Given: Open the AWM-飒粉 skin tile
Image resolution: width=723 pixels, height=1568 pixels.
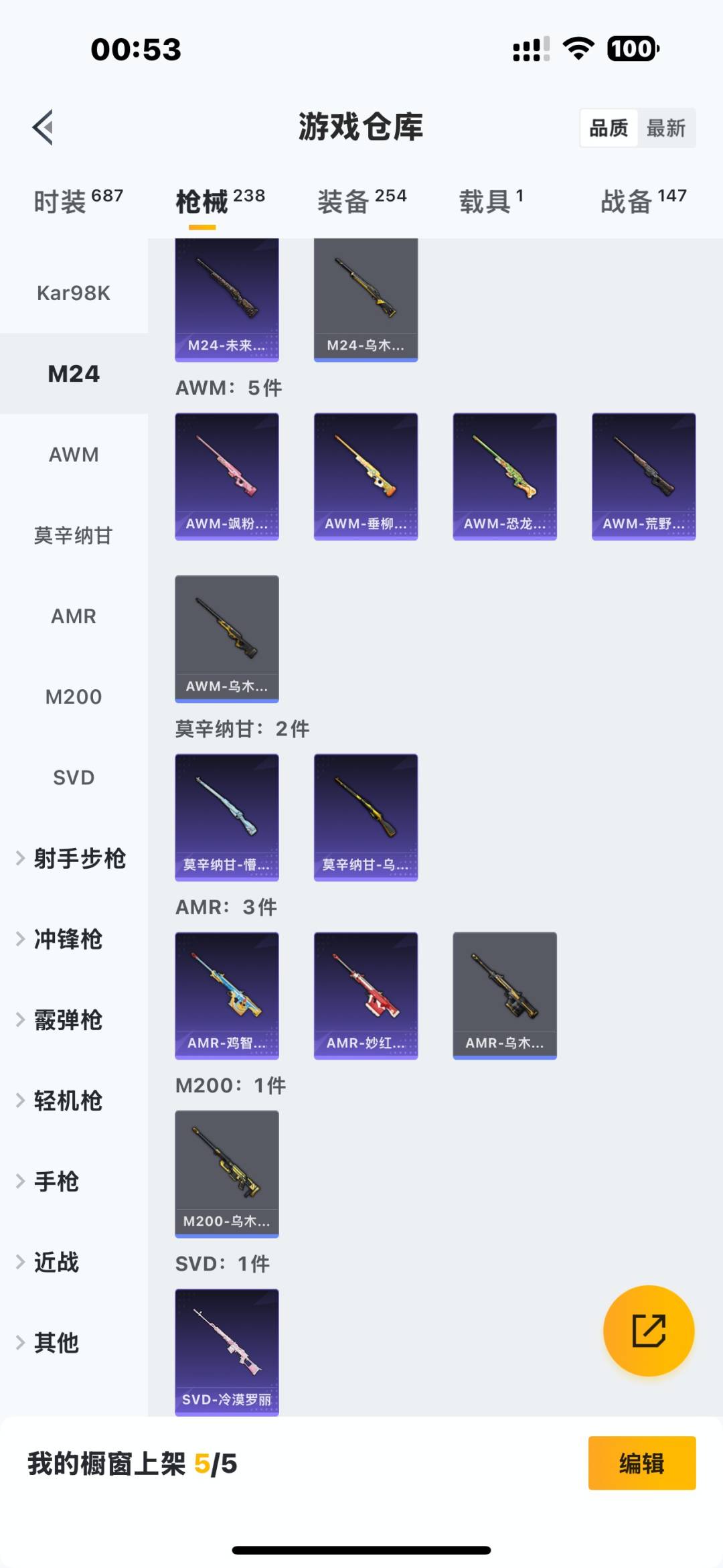Looking at the screenshot, I should pos(227,476).
